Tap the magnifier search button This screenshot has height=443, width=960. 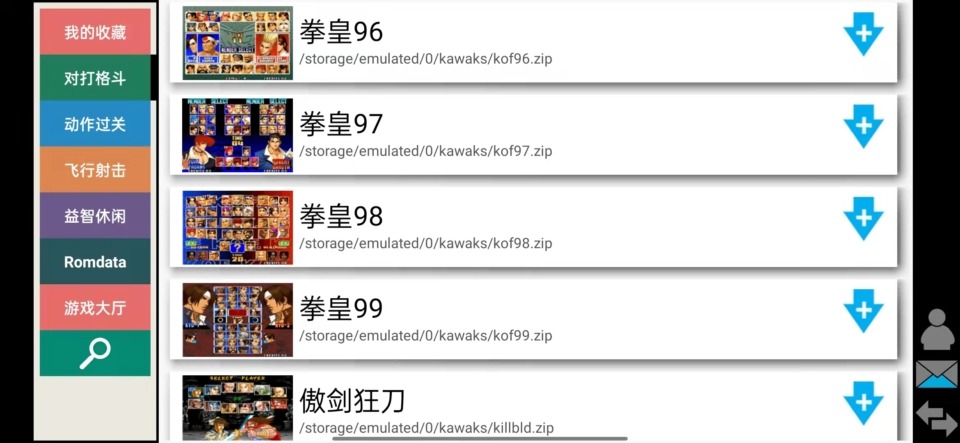pyautogui.click(x=95, y=353)
